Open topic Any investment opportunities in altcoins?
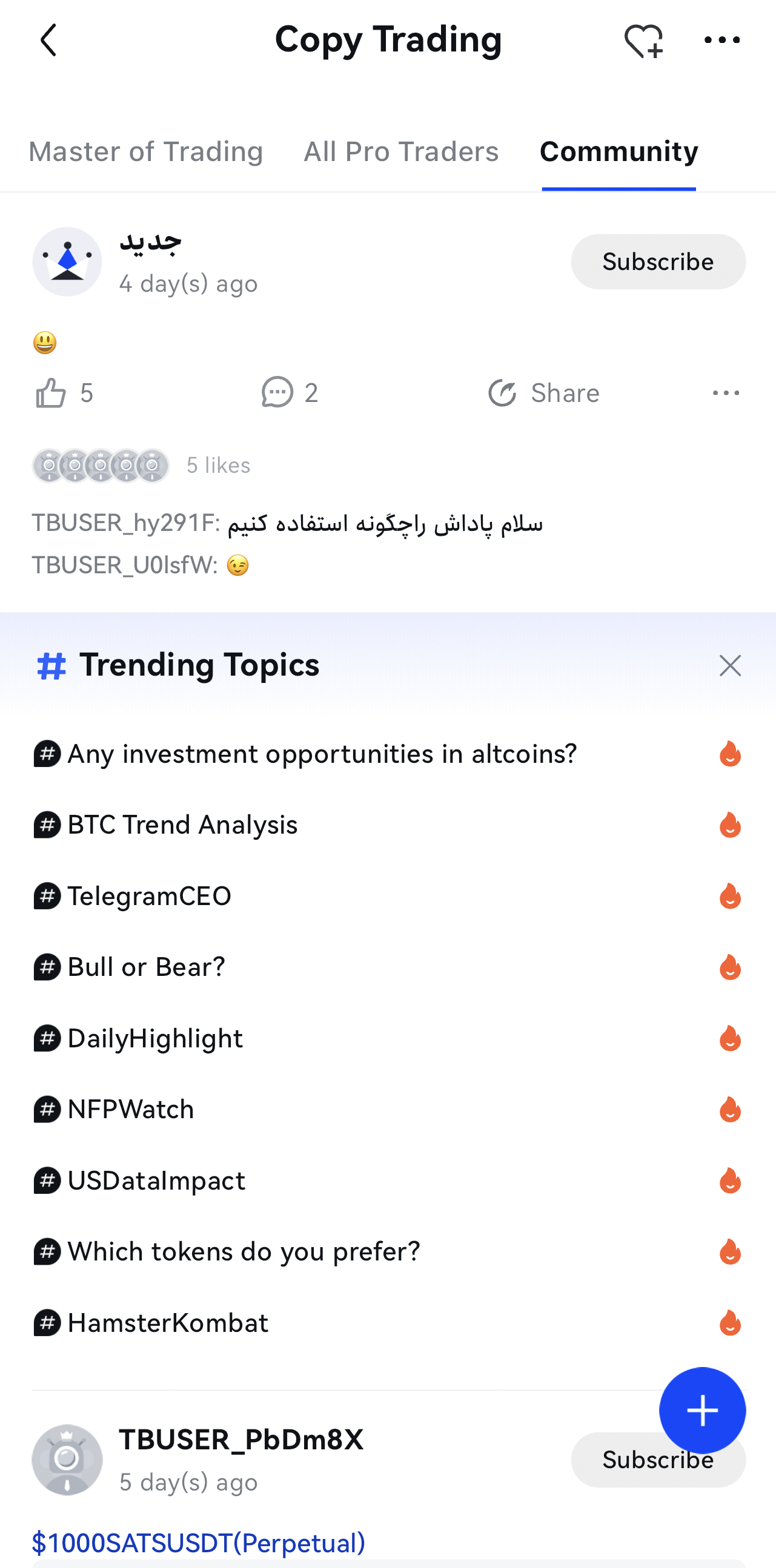Viewport: 776px width, 1568px height. 388,754
